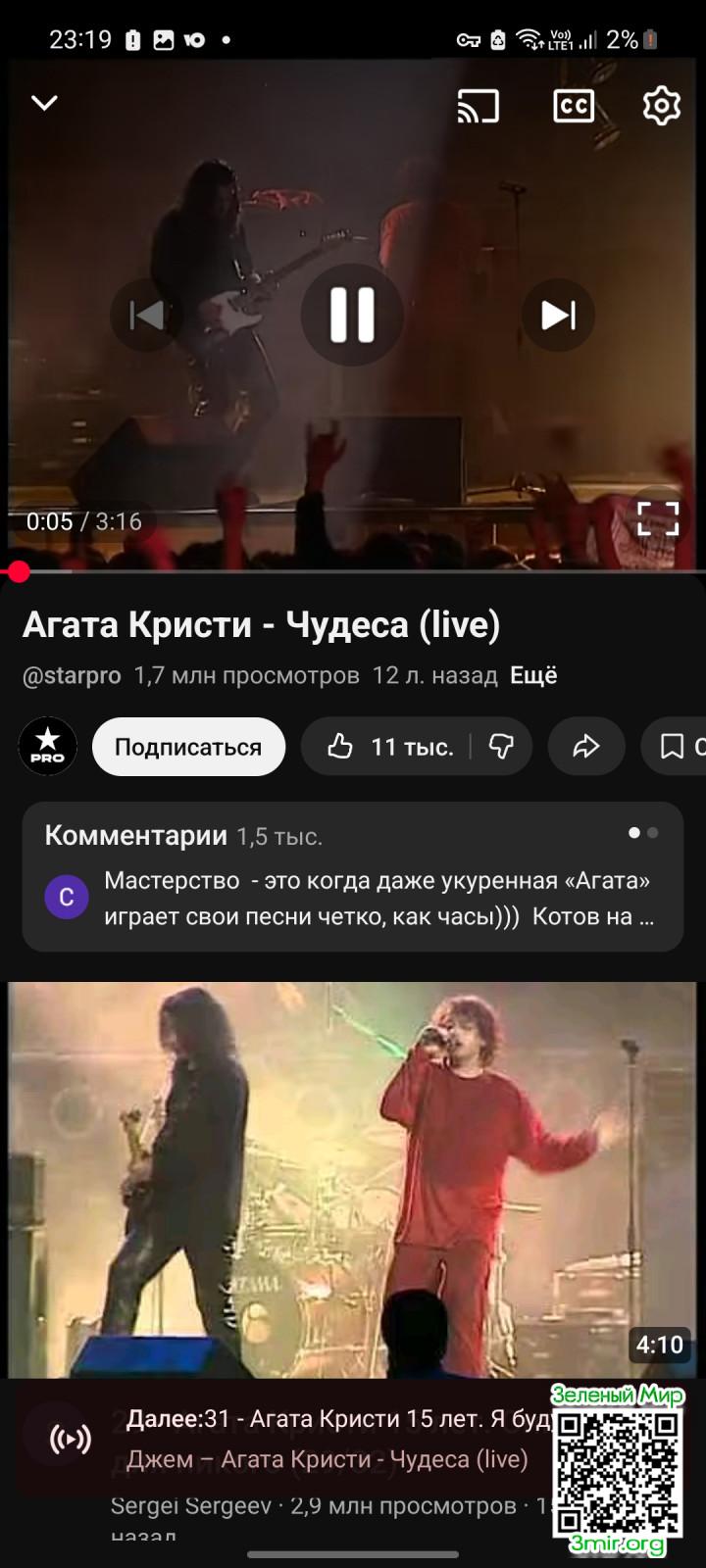
Task: Share this video
Action: (x=586, y=747)
